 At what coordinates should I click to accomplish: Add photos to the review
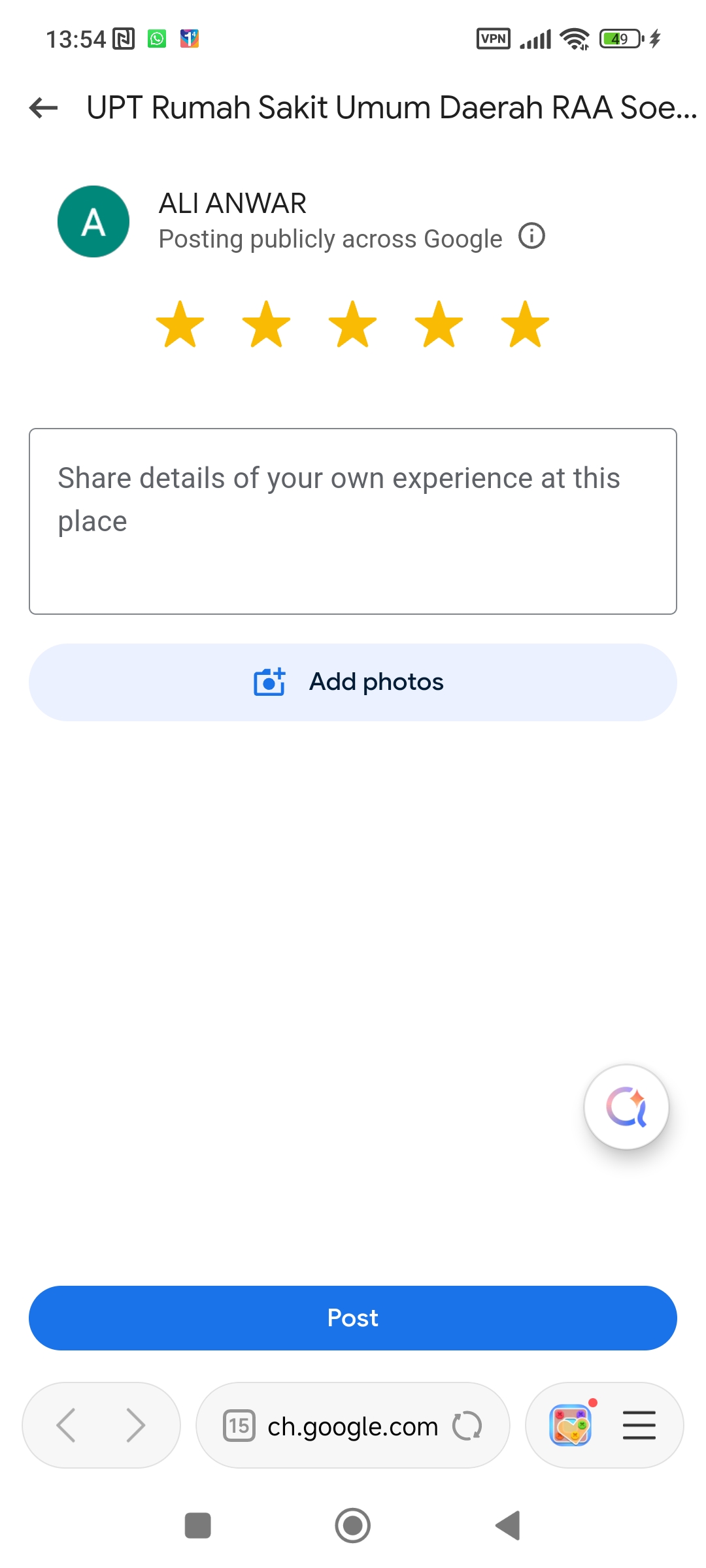click(x=352, y=682)
